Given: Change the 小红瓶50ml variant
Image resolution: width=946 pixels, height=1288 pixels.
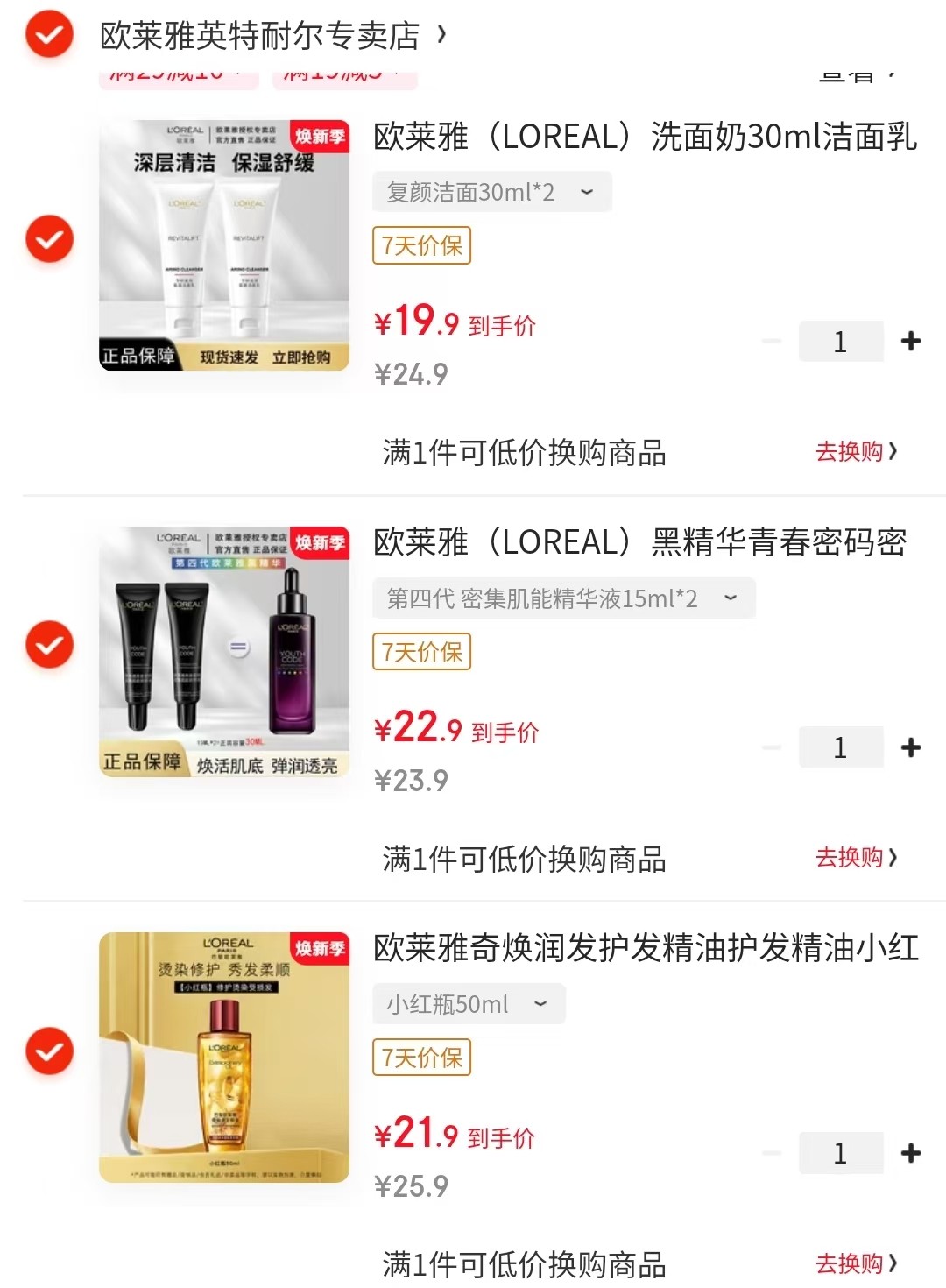Looking at the screenshot, I should click(x=468, y=1004).
